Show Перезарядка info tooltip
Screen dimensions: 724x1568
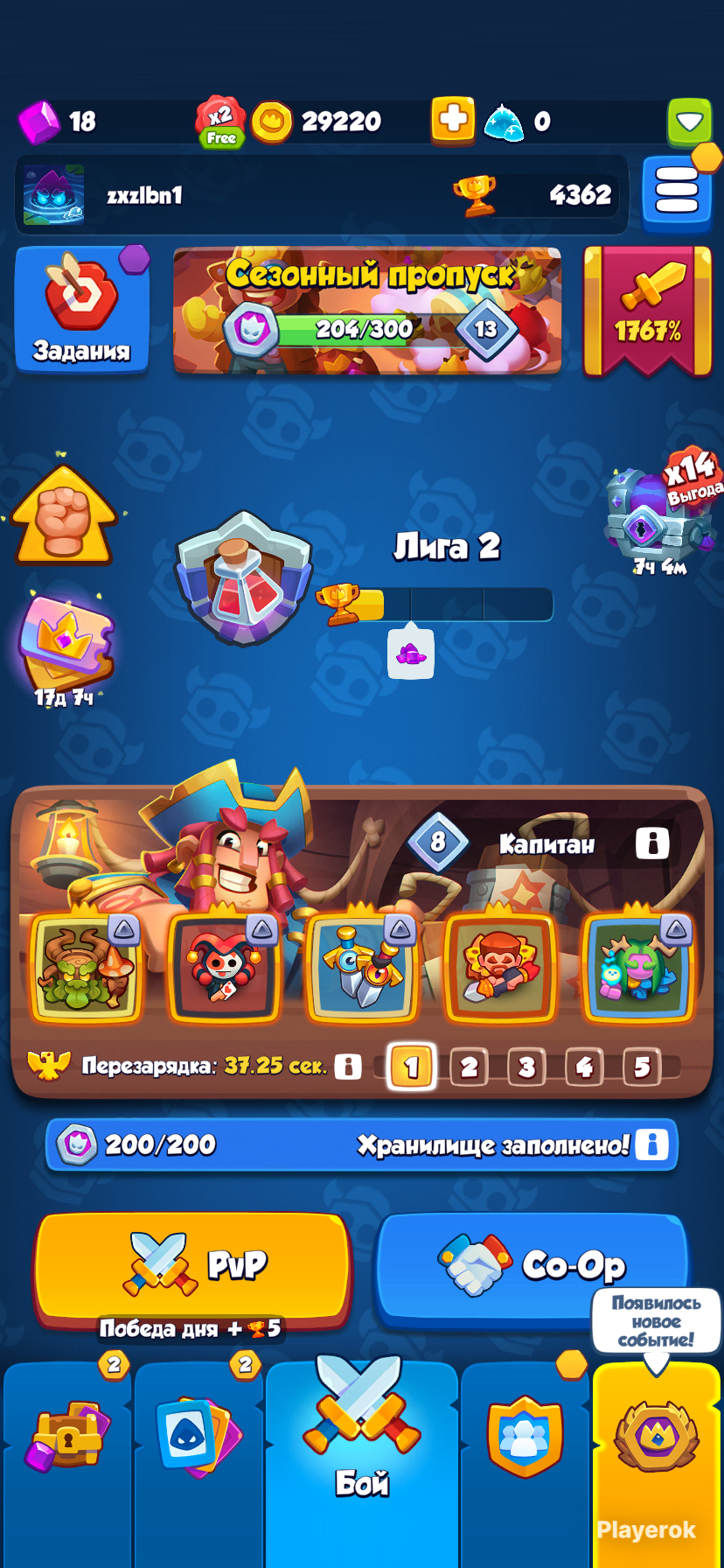348,1067
